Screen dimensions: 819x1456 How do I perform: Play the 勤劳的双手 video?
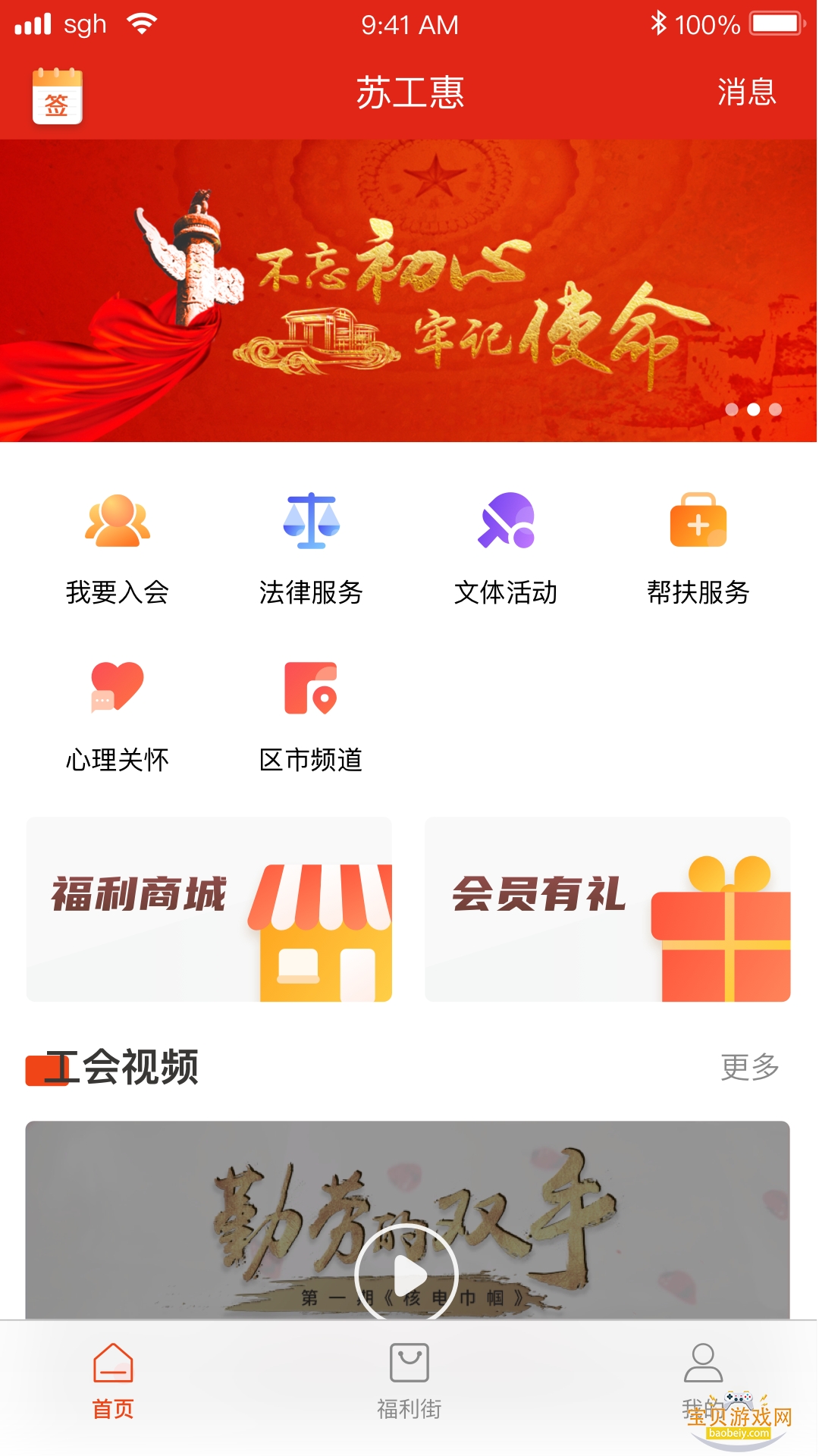click(408, 1274)
